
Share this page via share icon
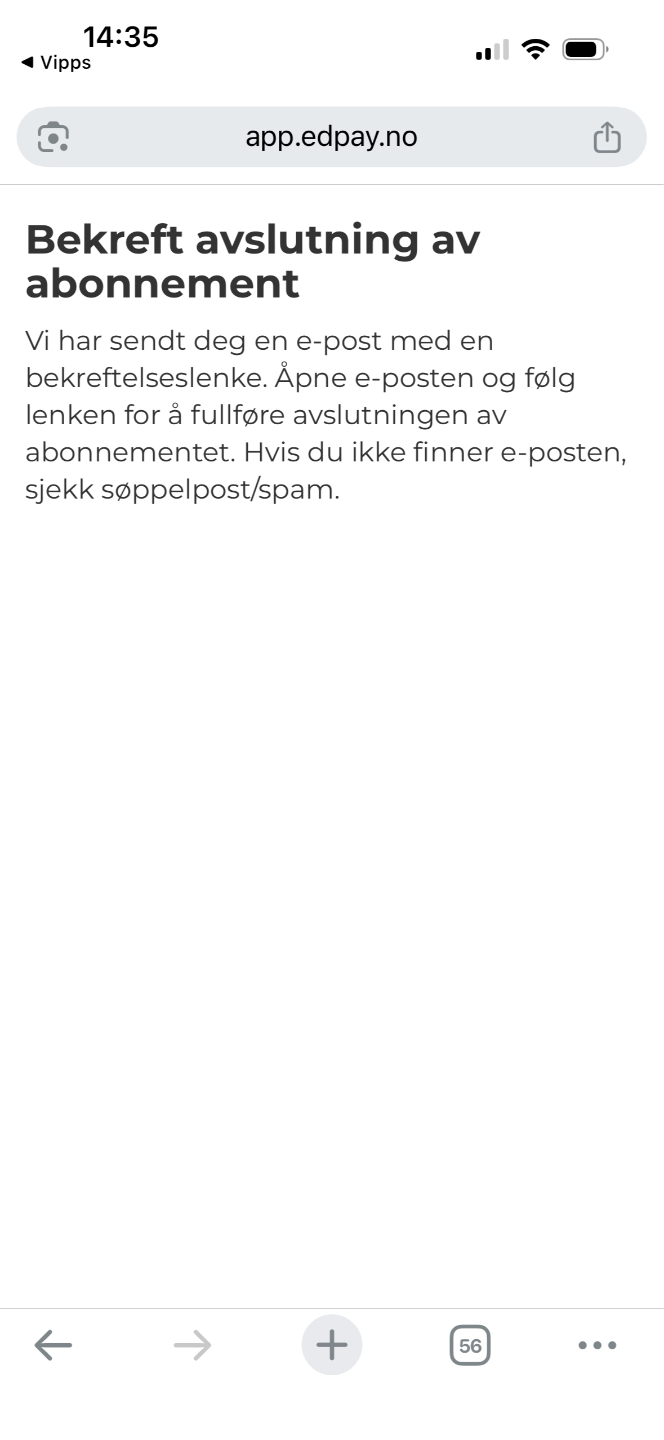click(x=607, y=137)
